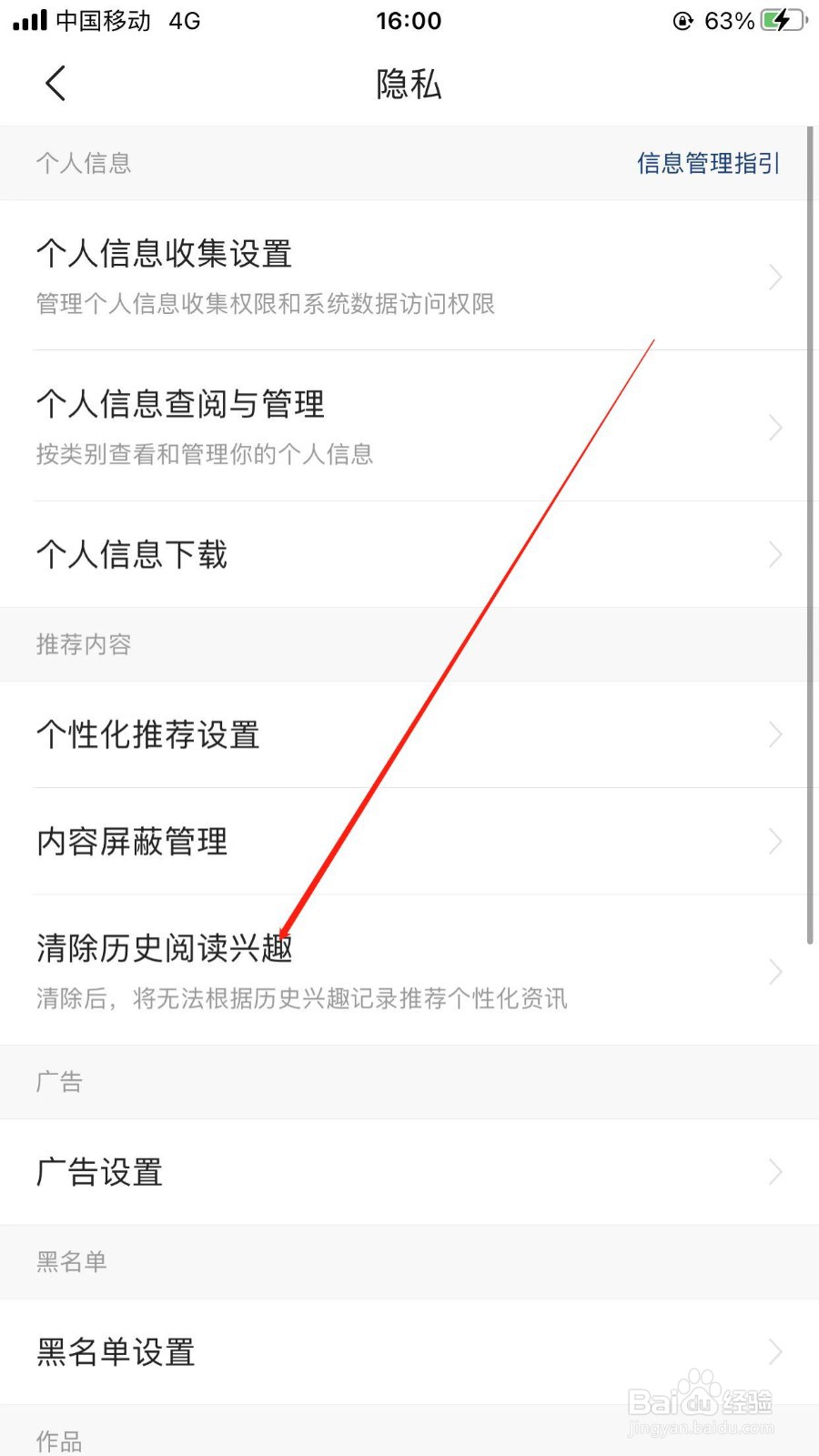Open 黑名单设置 from the blacklist section
Viewport: 819px width, 1456px height.
114,1353
